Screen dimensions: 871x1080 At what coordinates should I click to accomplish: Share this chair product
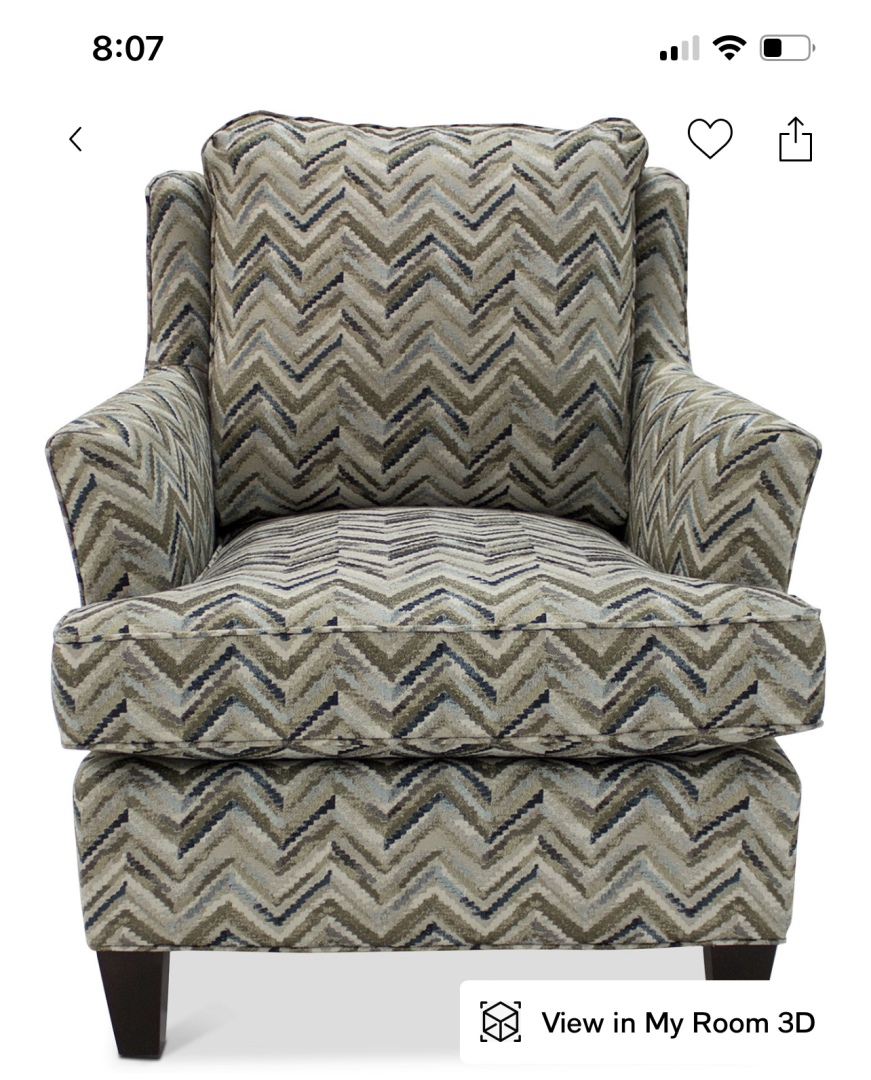(x=795, y=139)
